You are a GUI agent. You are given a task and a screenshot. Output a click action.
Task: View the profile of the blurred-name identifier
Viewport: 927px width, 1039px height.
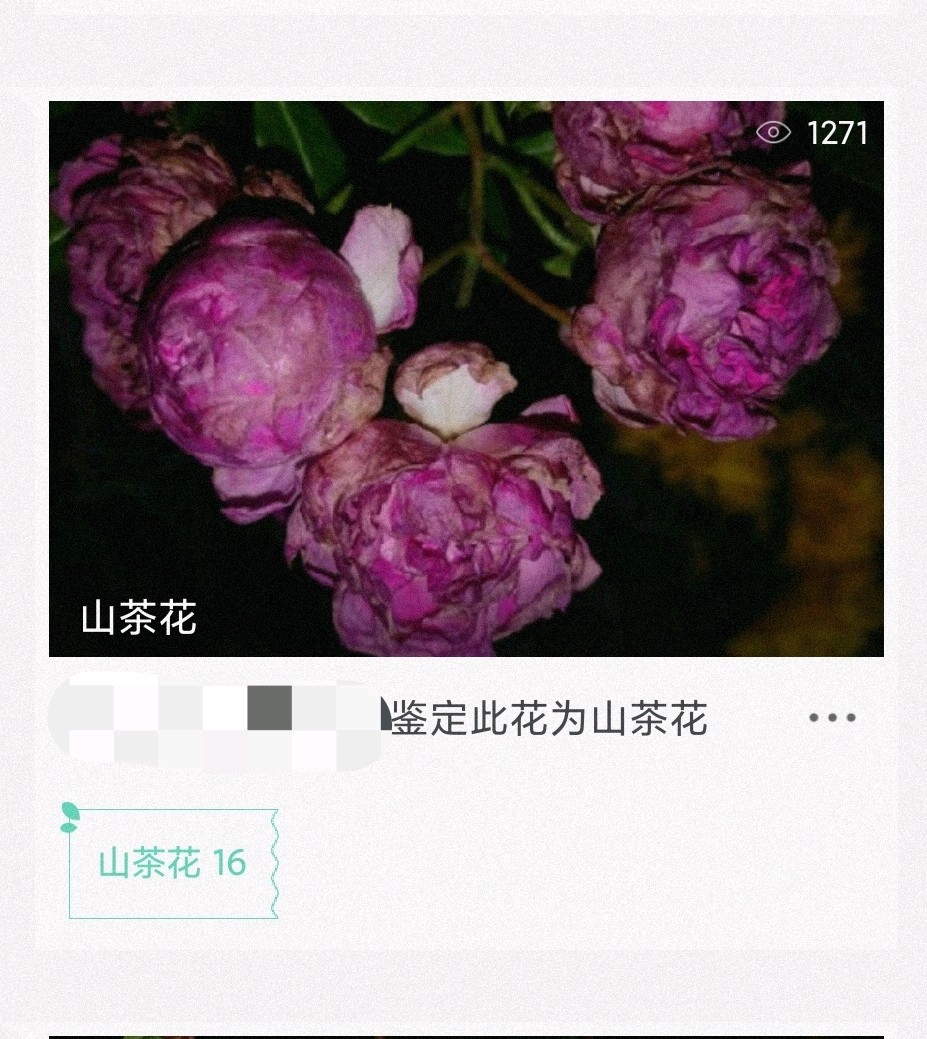coord(215,720)
